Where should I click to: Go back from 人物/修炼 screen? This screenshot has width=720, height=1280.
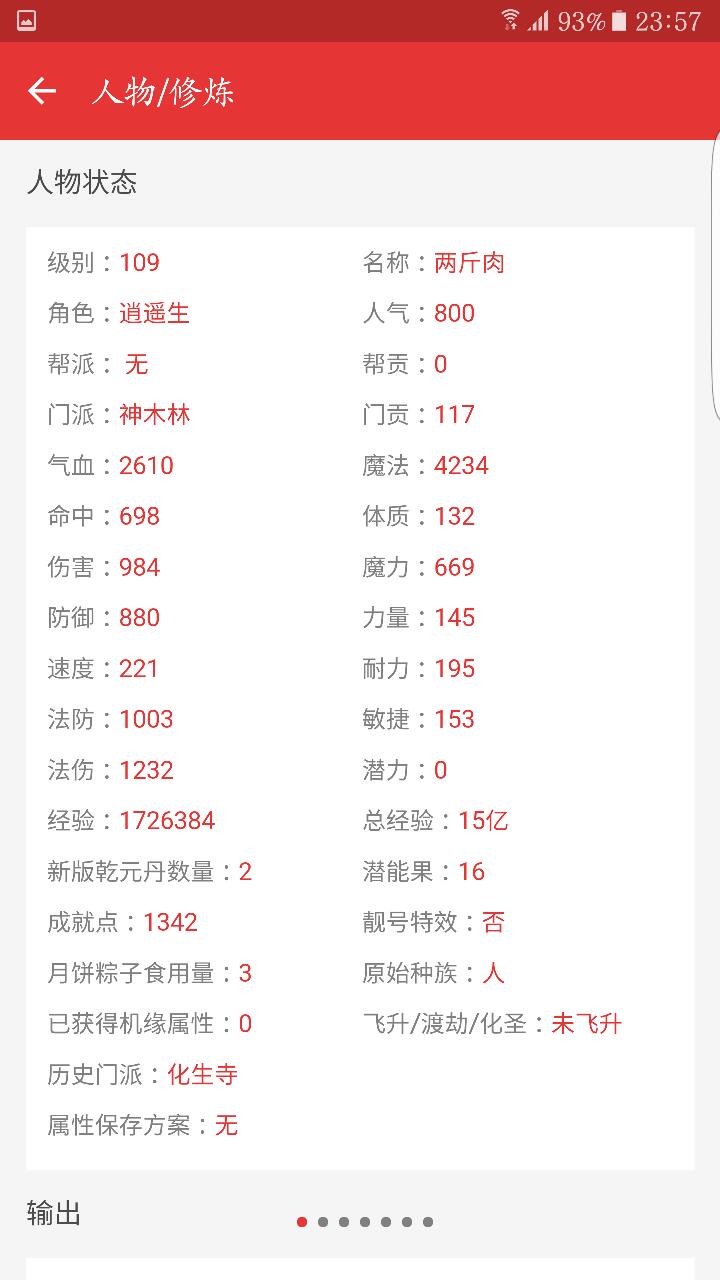pos(42,91)
